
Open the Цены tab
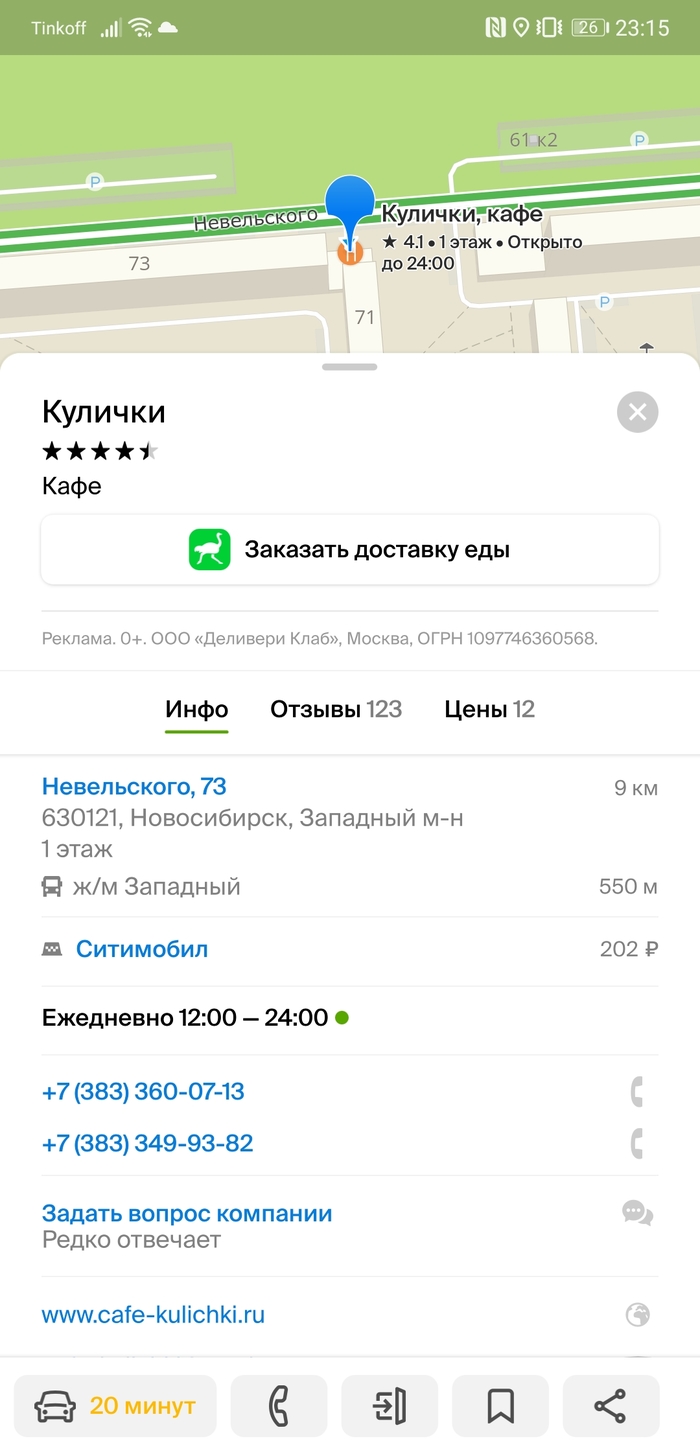pos(489,710)
